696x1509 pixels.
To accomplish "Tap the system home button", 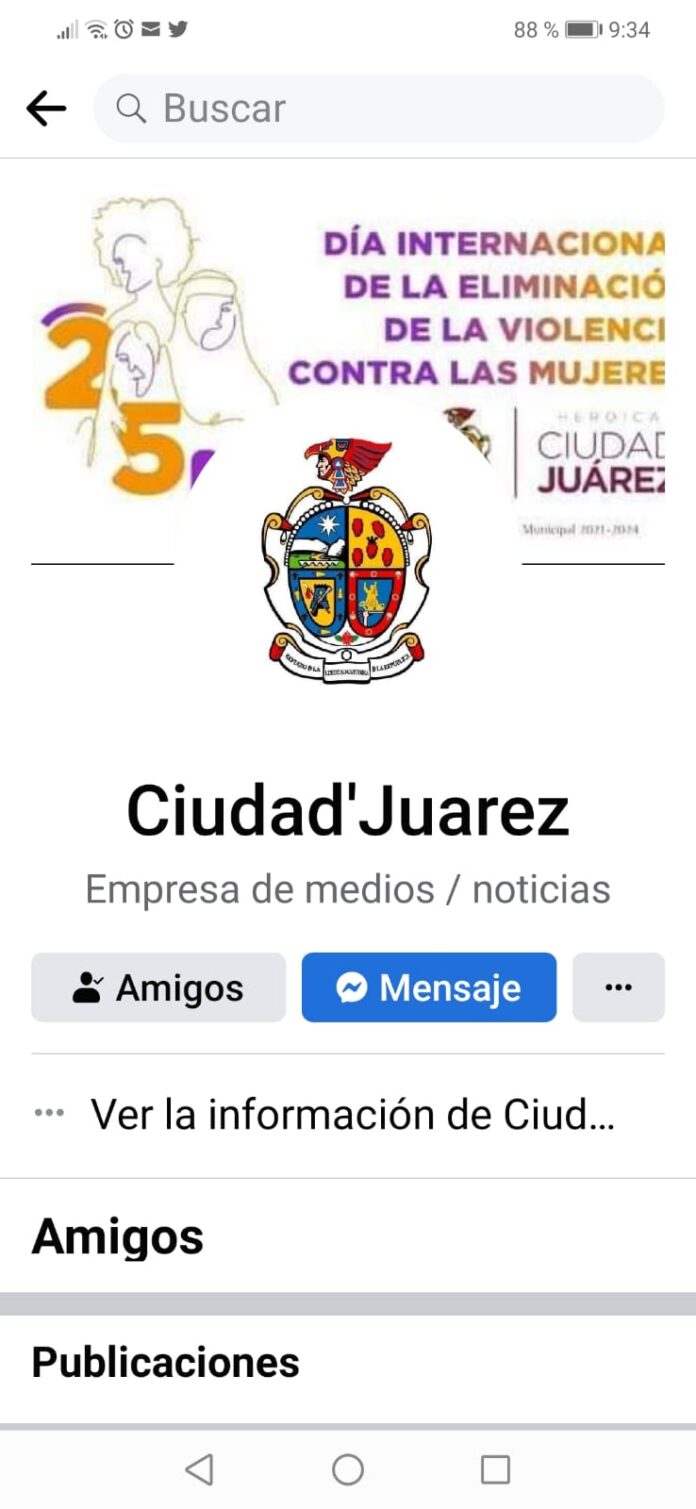I will pyautogui.click(x=347, y=1469).
